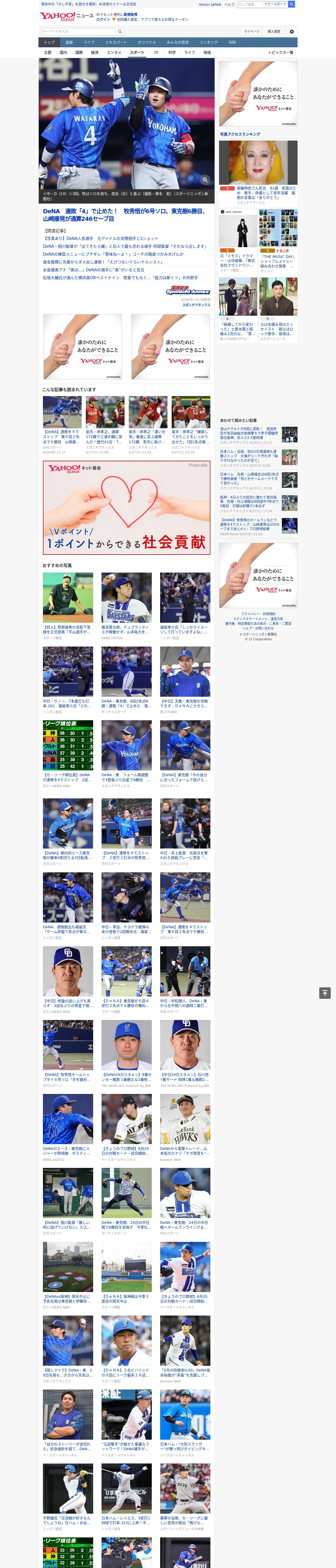336x1568 pixels.
Task: Tap the scroll-to-top arrow button
Action: pyautogui.click(x=325, y=993)
